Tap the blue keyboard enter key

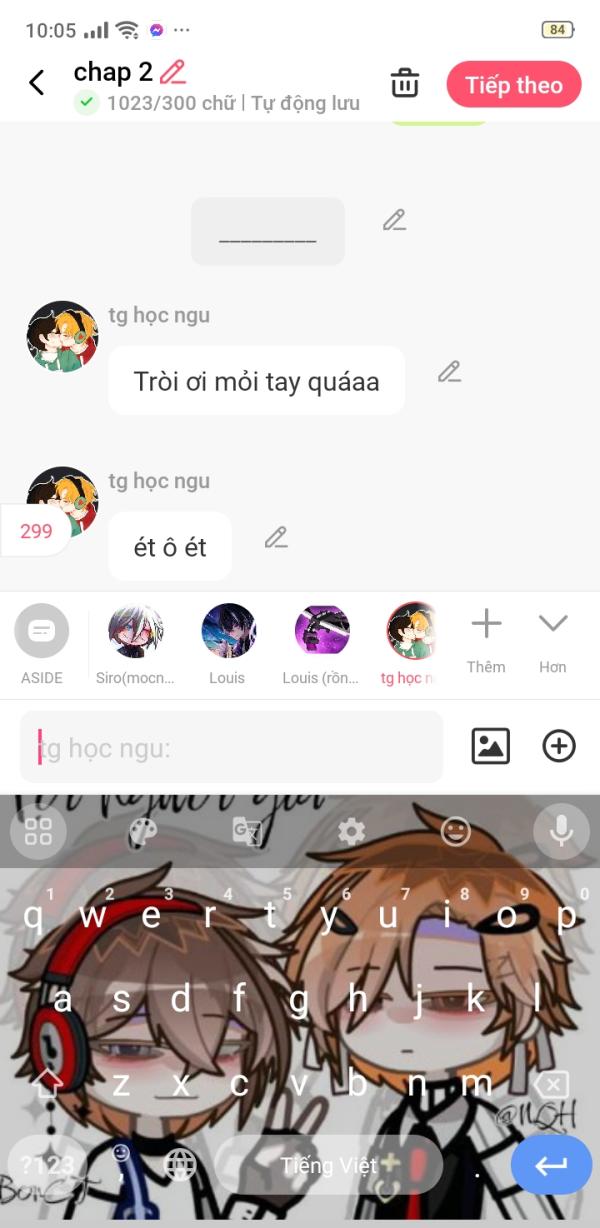[x=551, y=1165]
